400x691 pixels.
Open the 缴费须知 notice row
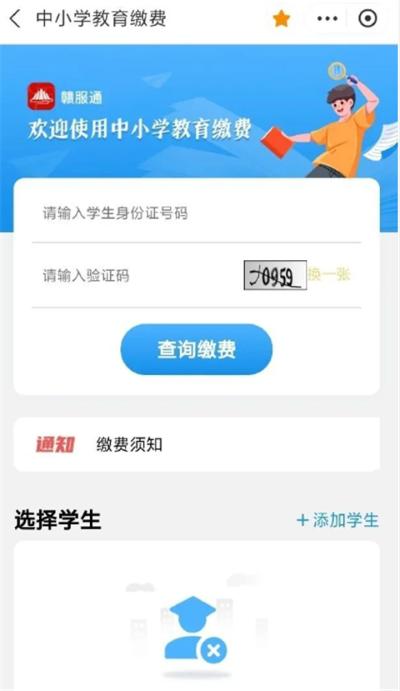click(196, 444)
